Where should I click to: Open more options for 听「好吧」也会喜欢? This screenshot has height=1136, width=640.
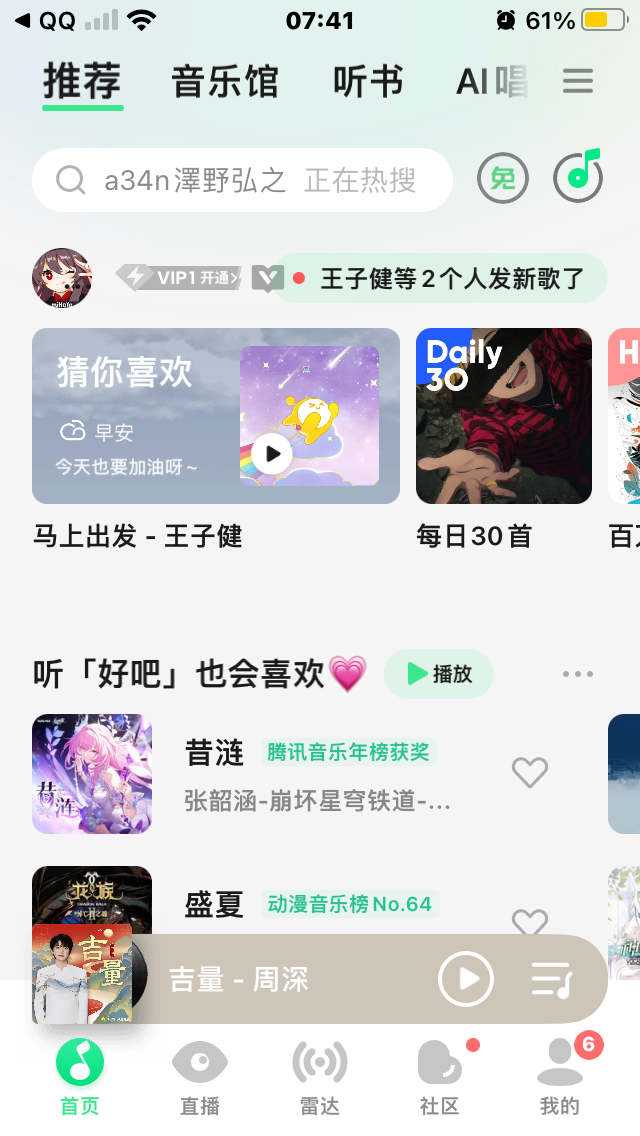coord(578,674)
